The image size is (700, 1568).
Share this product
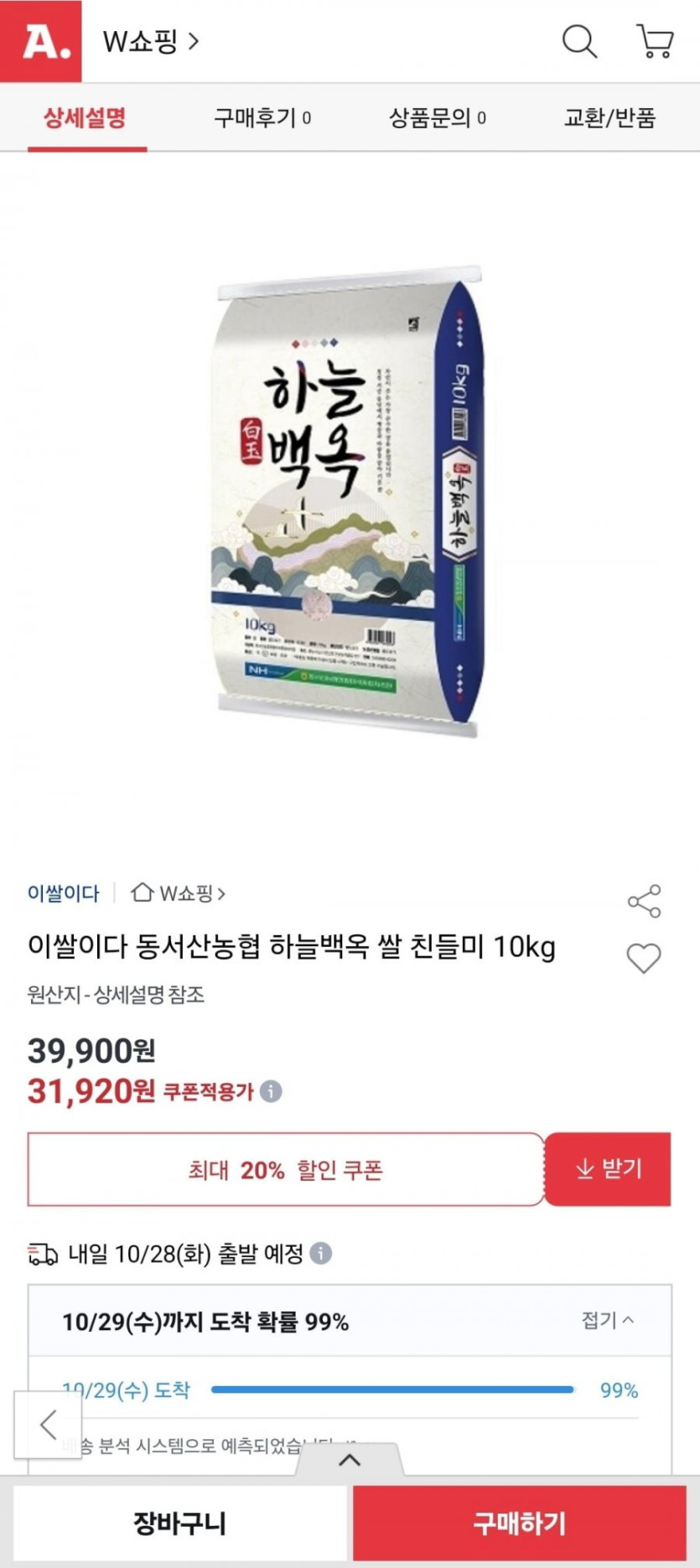644,901
